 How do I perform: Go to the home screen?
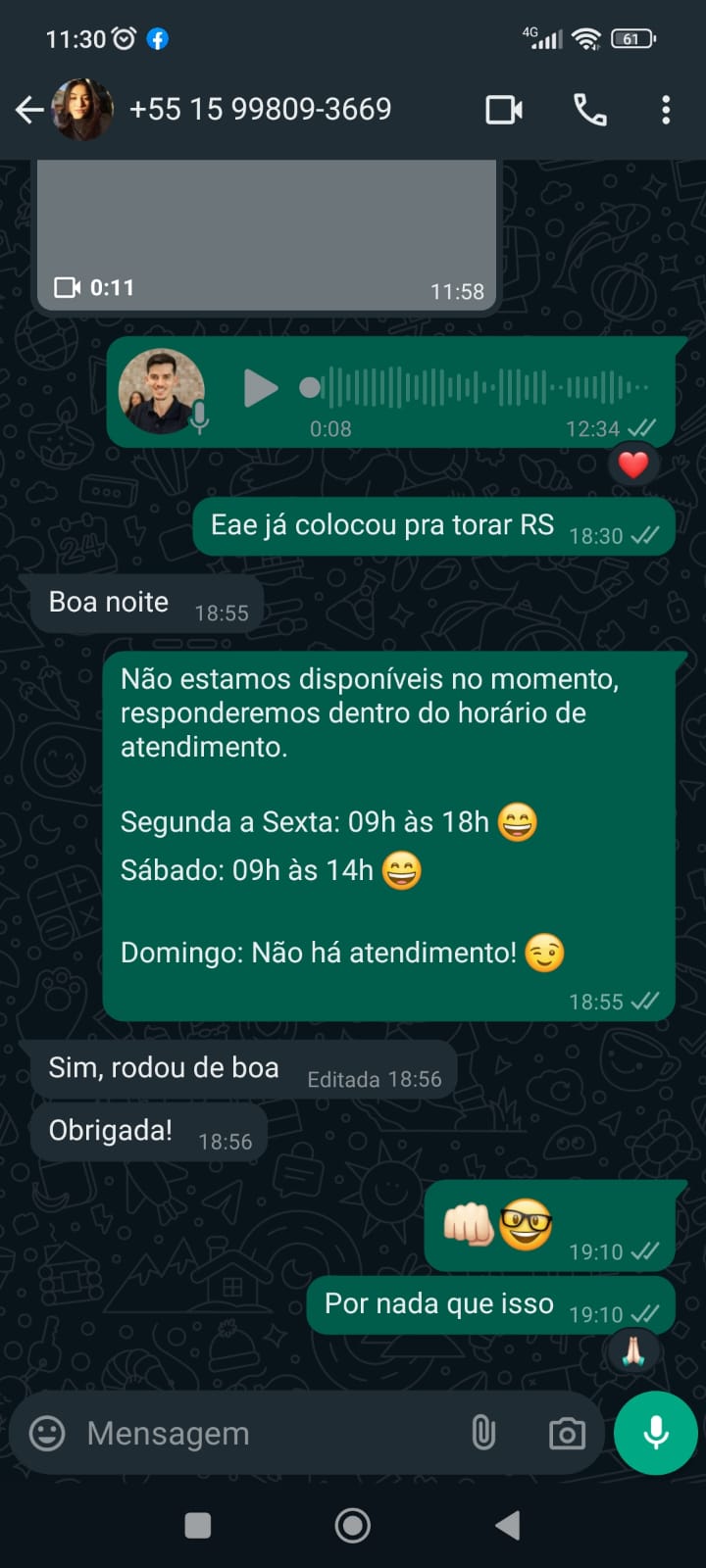point(353,1525)
